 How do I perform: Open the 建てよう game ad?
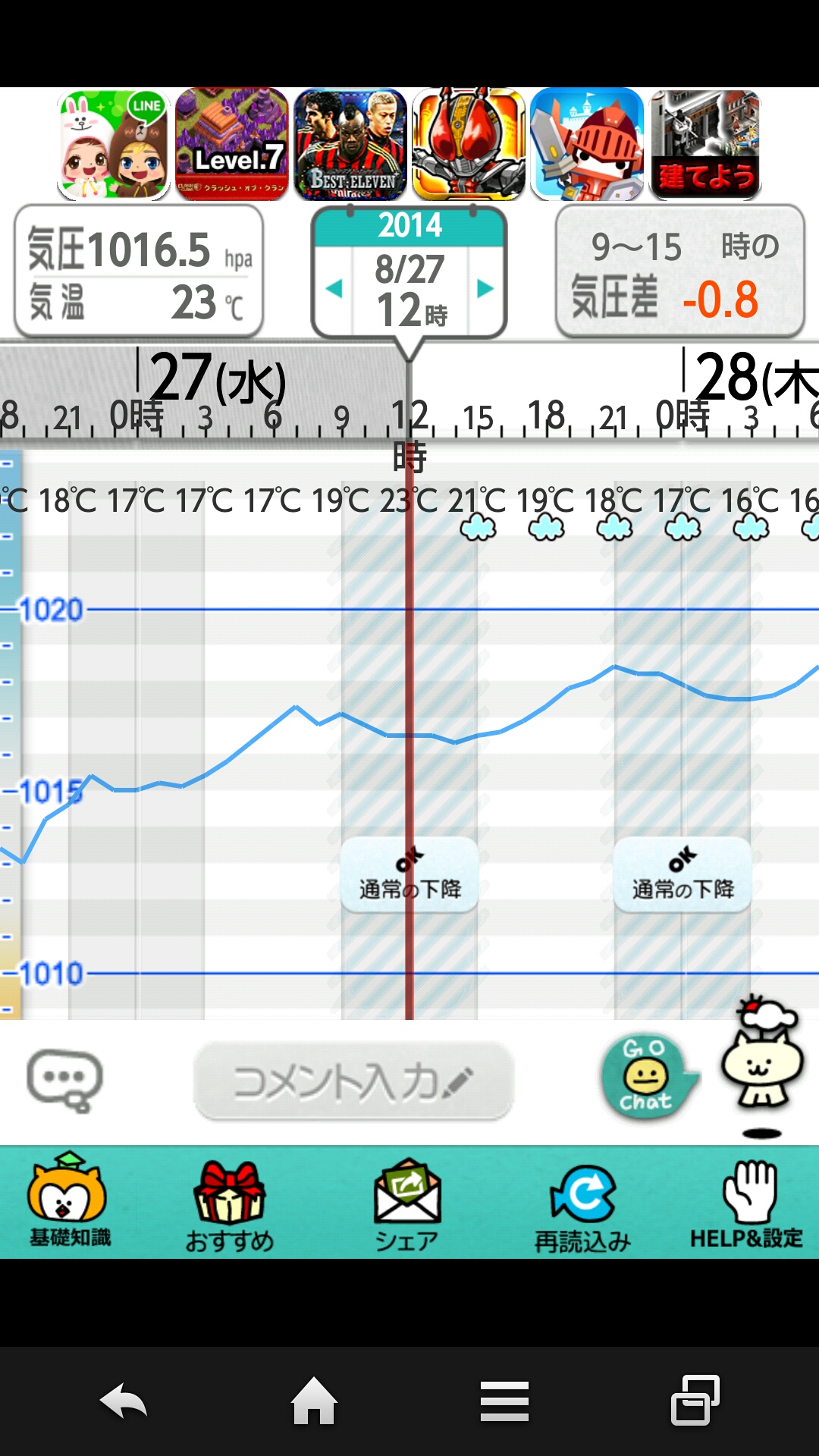tap(705, 144)
